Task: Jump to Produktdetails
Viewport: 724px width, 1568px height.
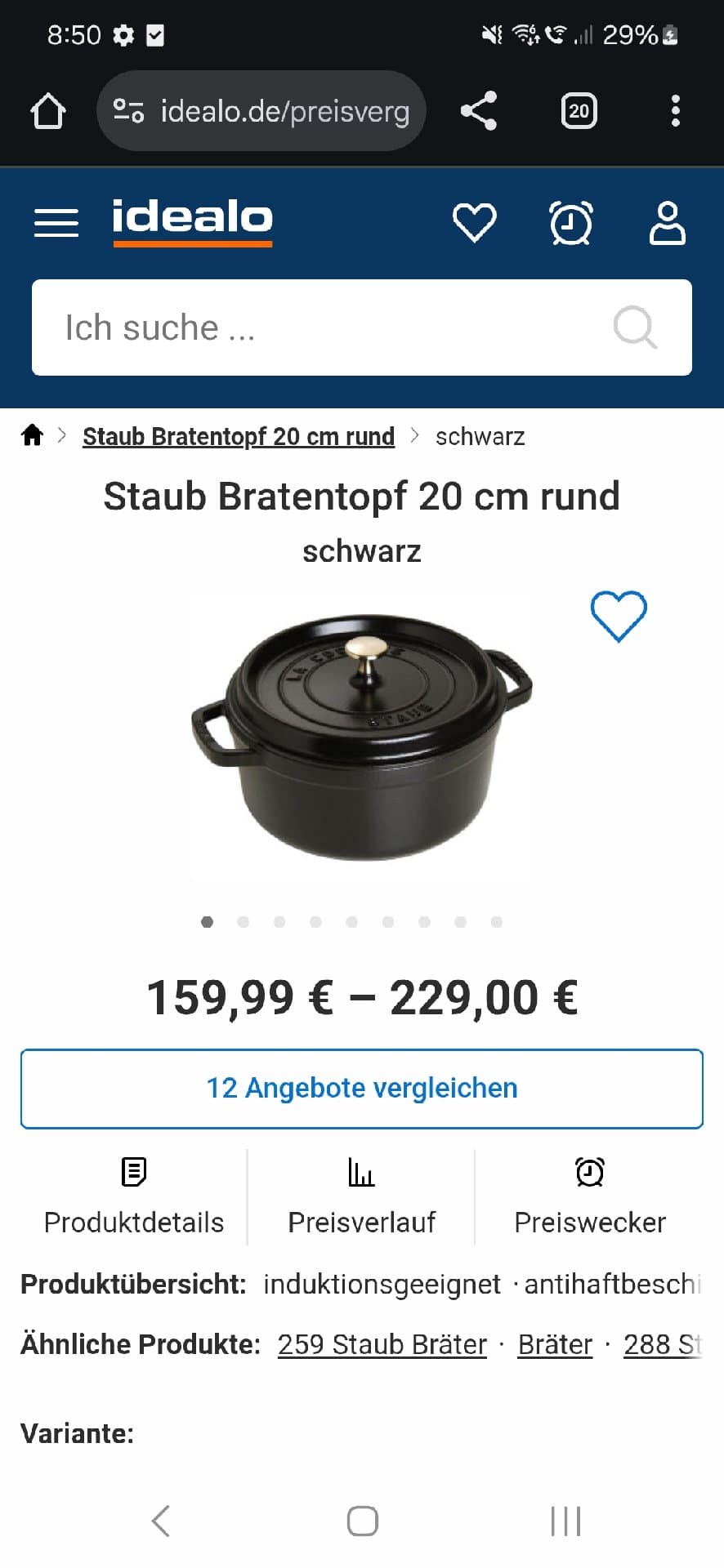Action: (134, 1196)
